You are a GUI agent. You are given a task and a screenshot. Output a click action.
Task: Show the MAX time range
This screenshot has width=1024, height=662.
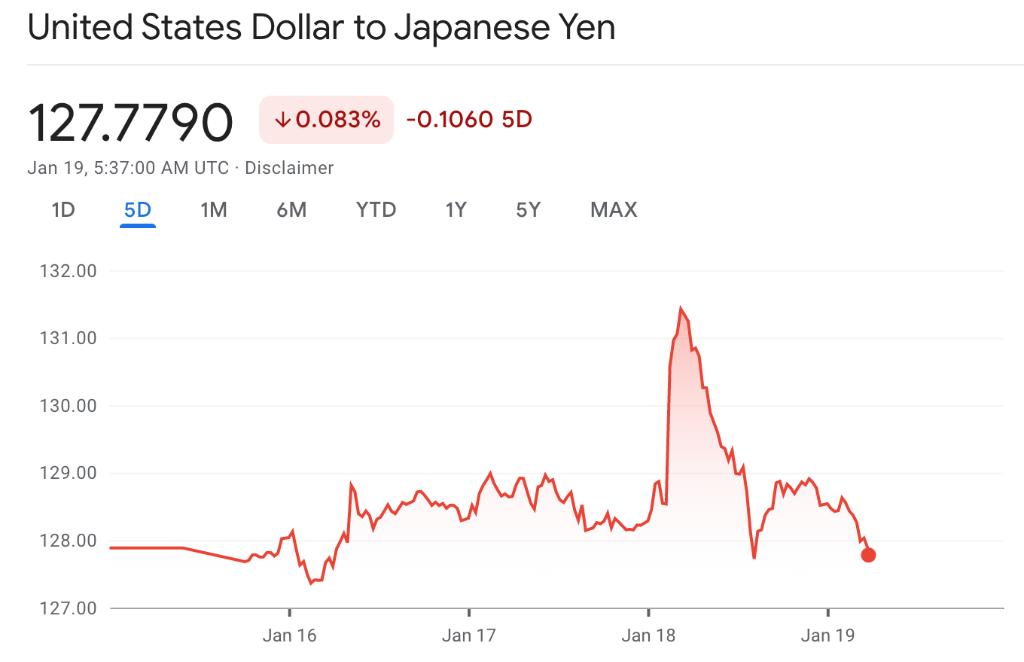coord(614,210)
